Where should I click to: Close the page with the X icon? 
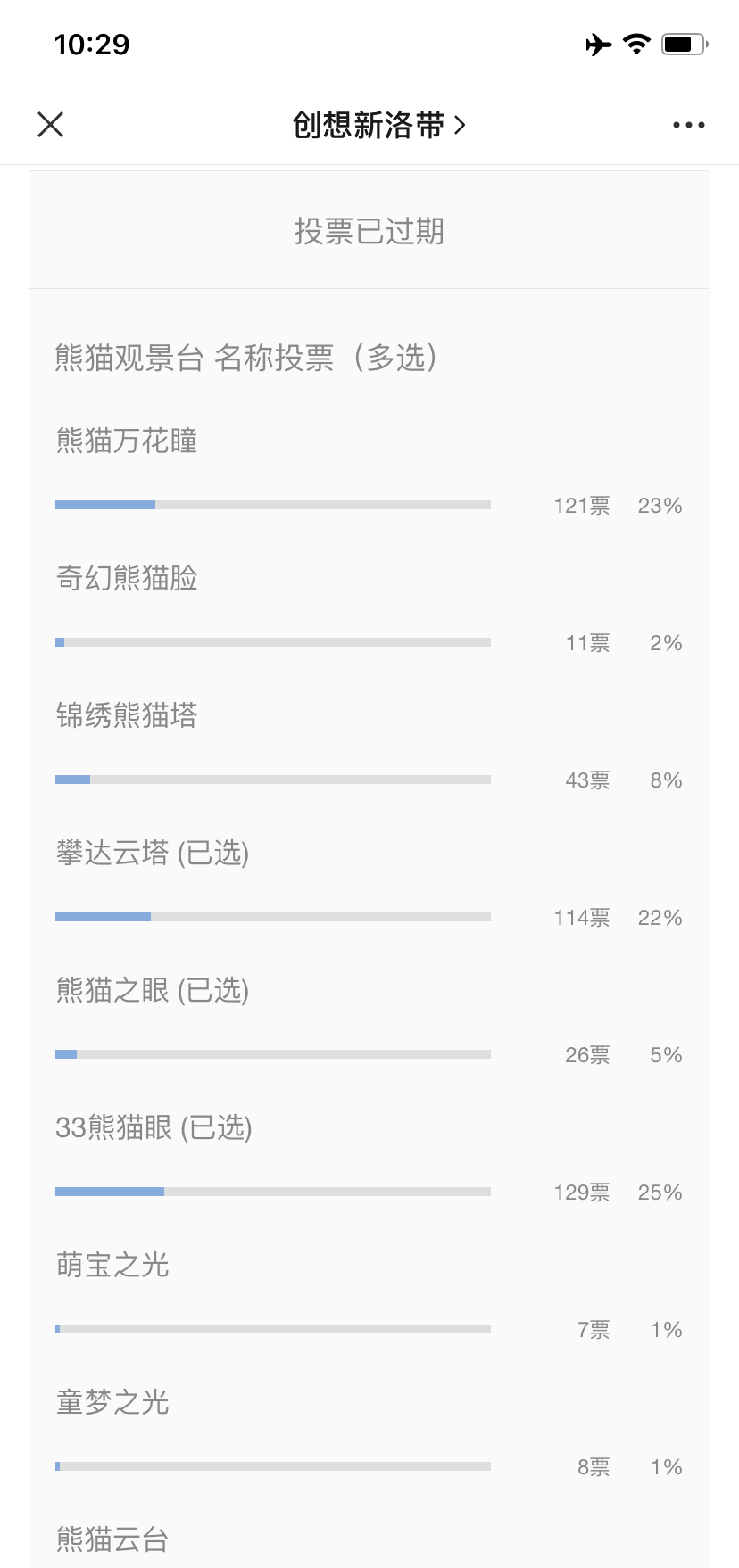51,125
